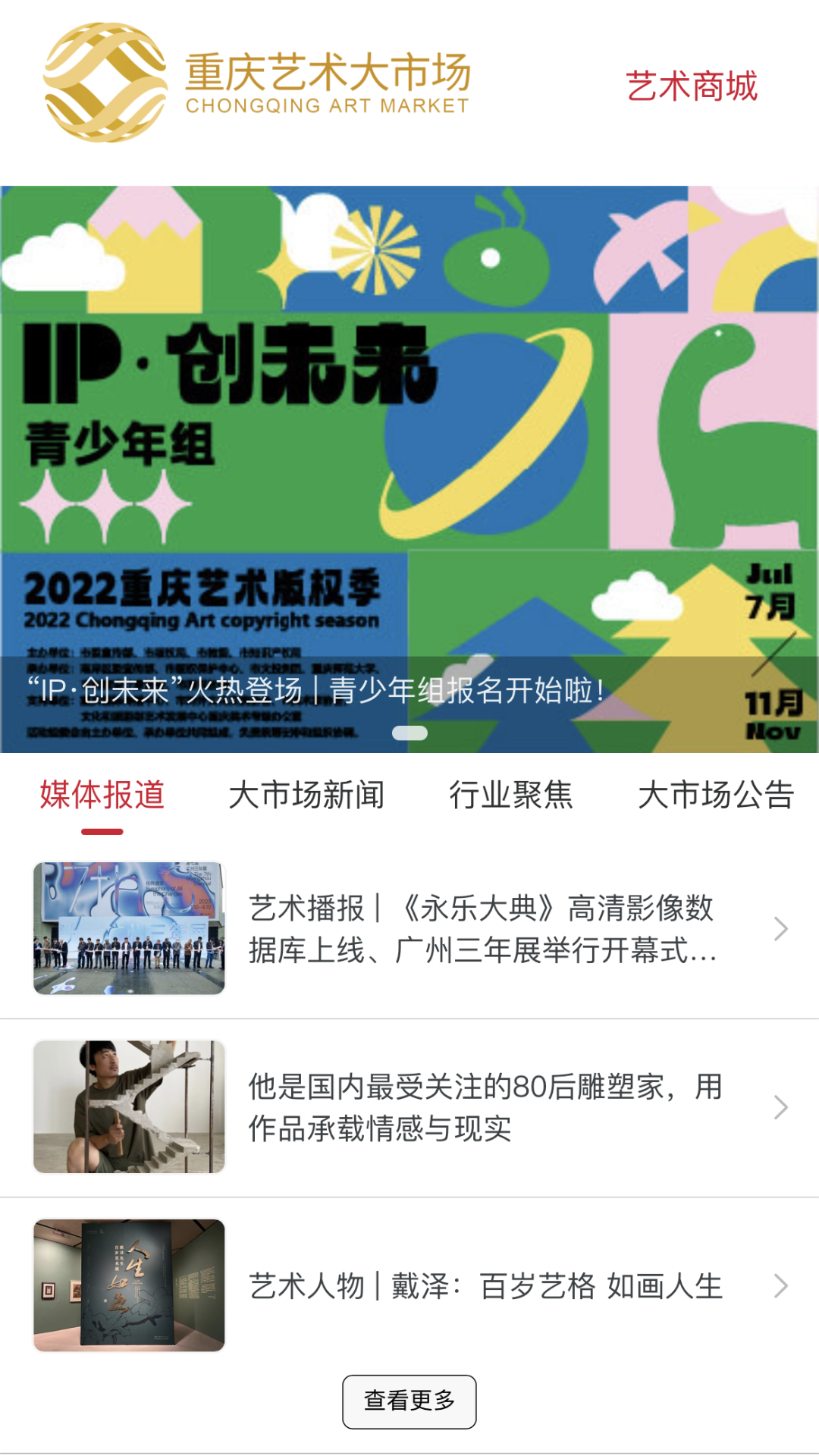Screen dimensions: 819x1456
Task: Tap the 查看更多 button
Action: (x=409, y=1401)
